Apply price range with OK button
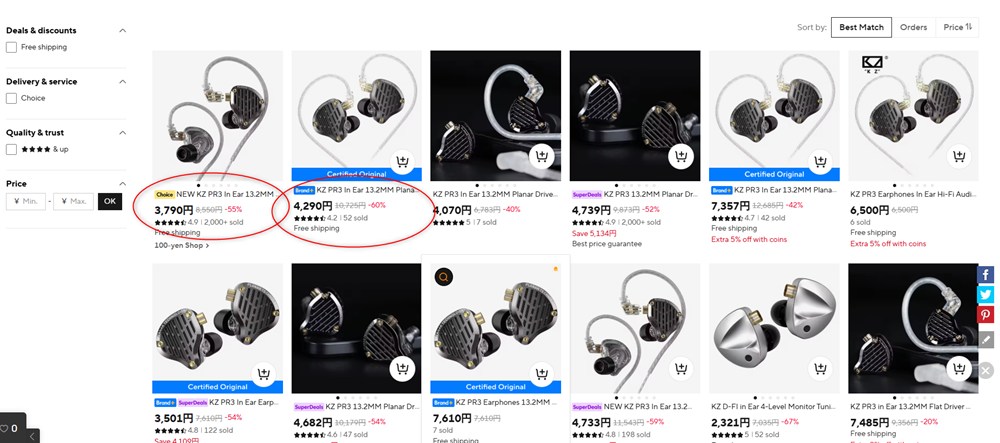Viewport: 1000px width, 443px height. [110, 201]
